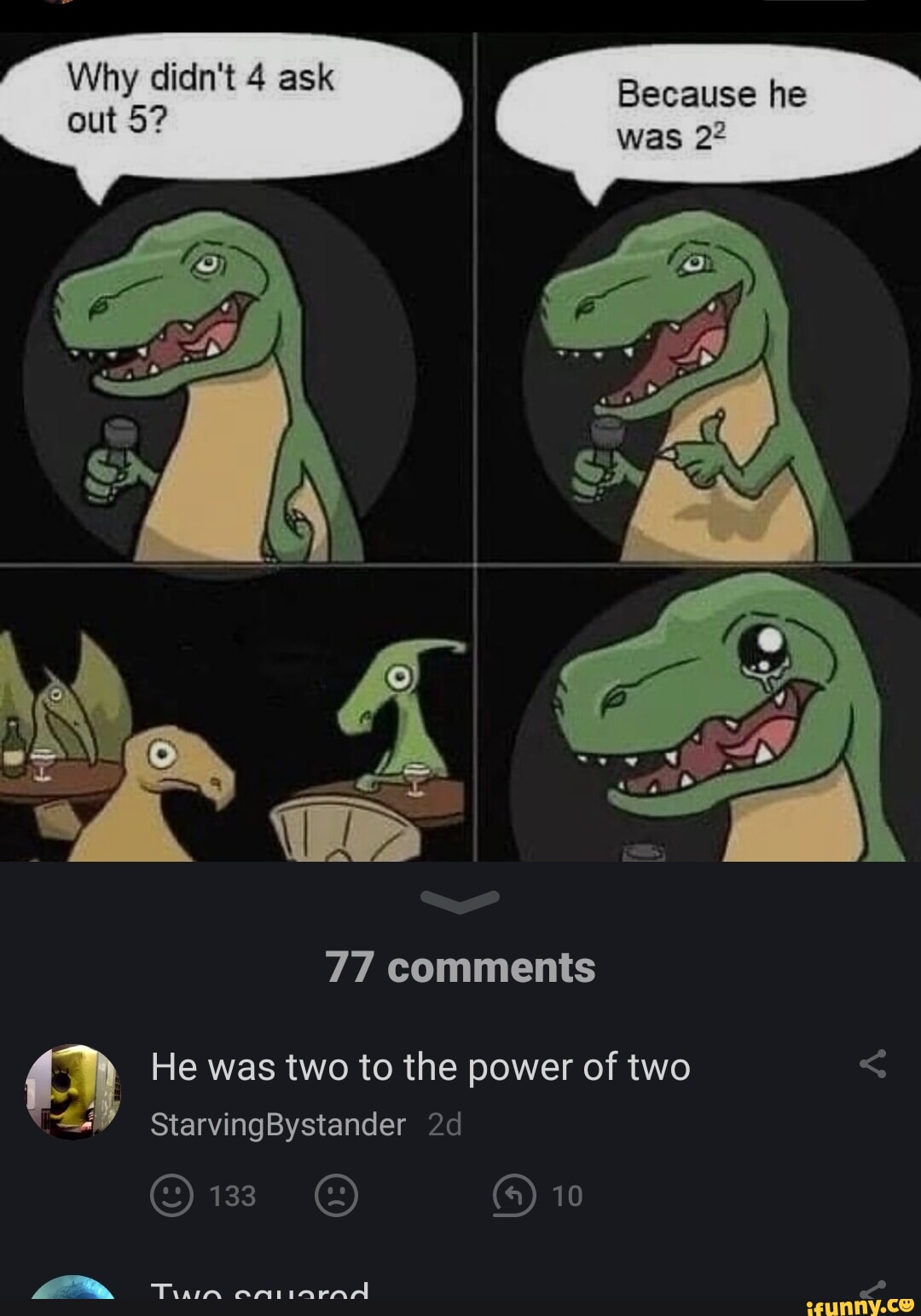Open StarvingBystander's profile
Image resolution: width=921 pixels, height=1316 pixels.
tap(277, 1123)
